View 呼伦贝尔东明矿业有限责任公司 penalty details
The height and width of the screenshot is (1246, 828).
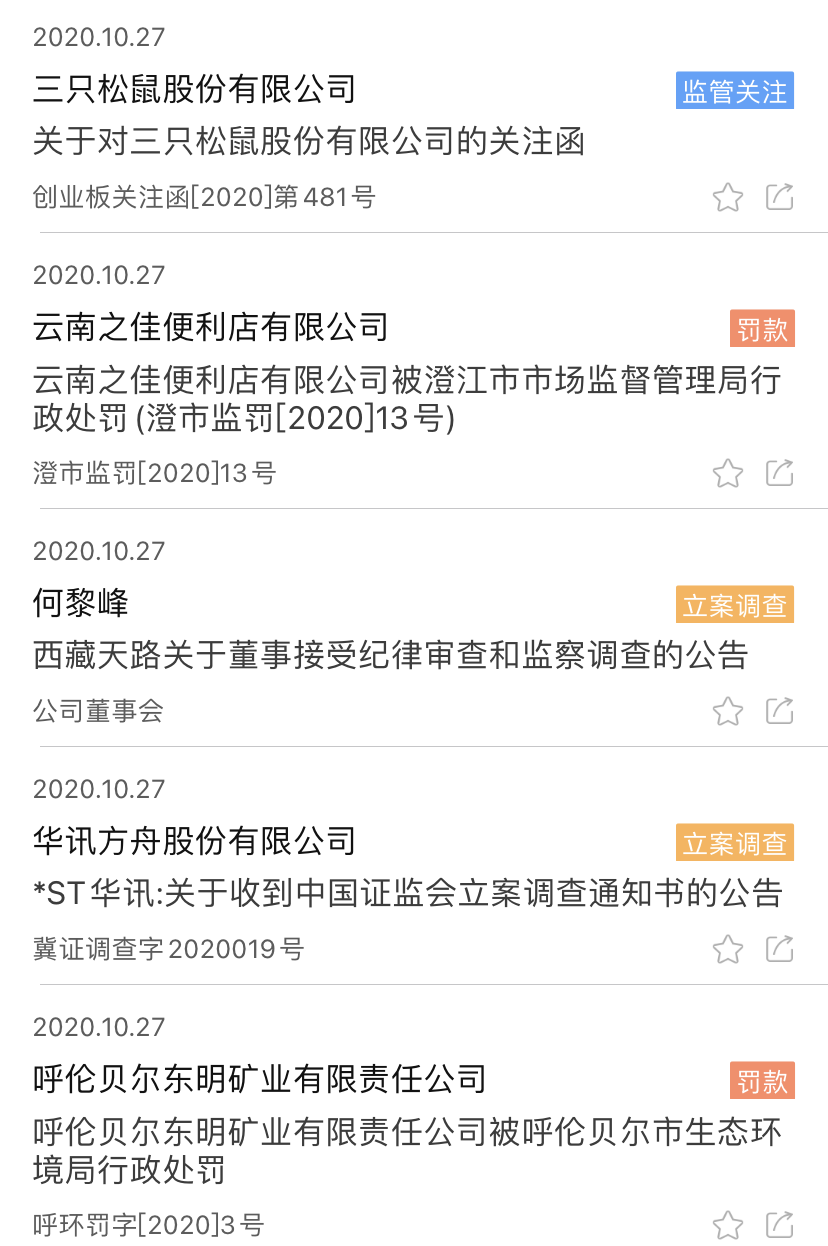(406, 1150)
